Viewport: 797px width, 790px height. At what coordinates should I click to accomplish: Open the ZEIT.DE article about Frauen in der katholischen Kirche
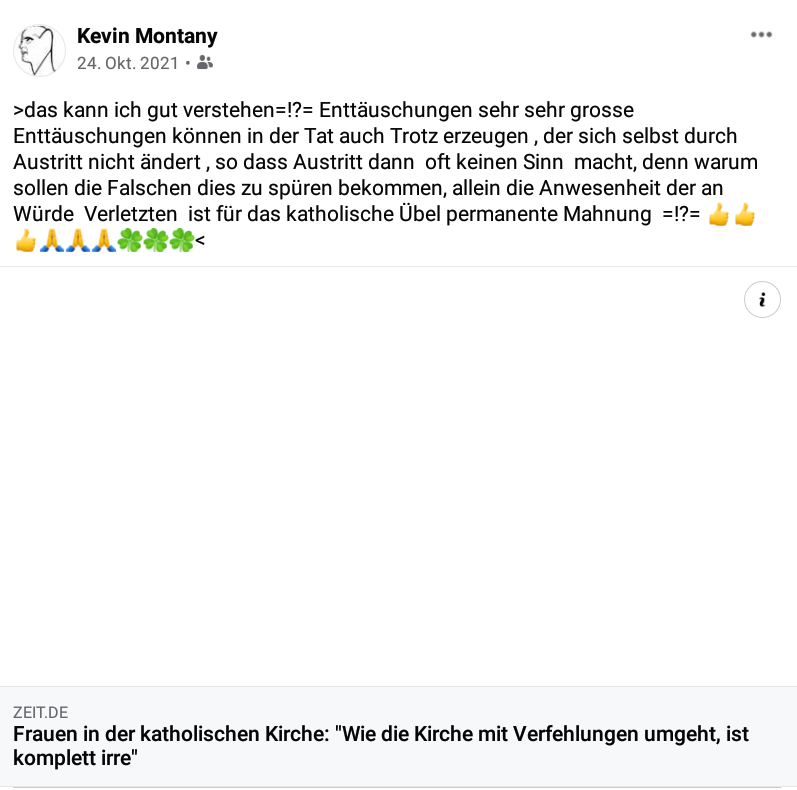click(x=380, y=746)
